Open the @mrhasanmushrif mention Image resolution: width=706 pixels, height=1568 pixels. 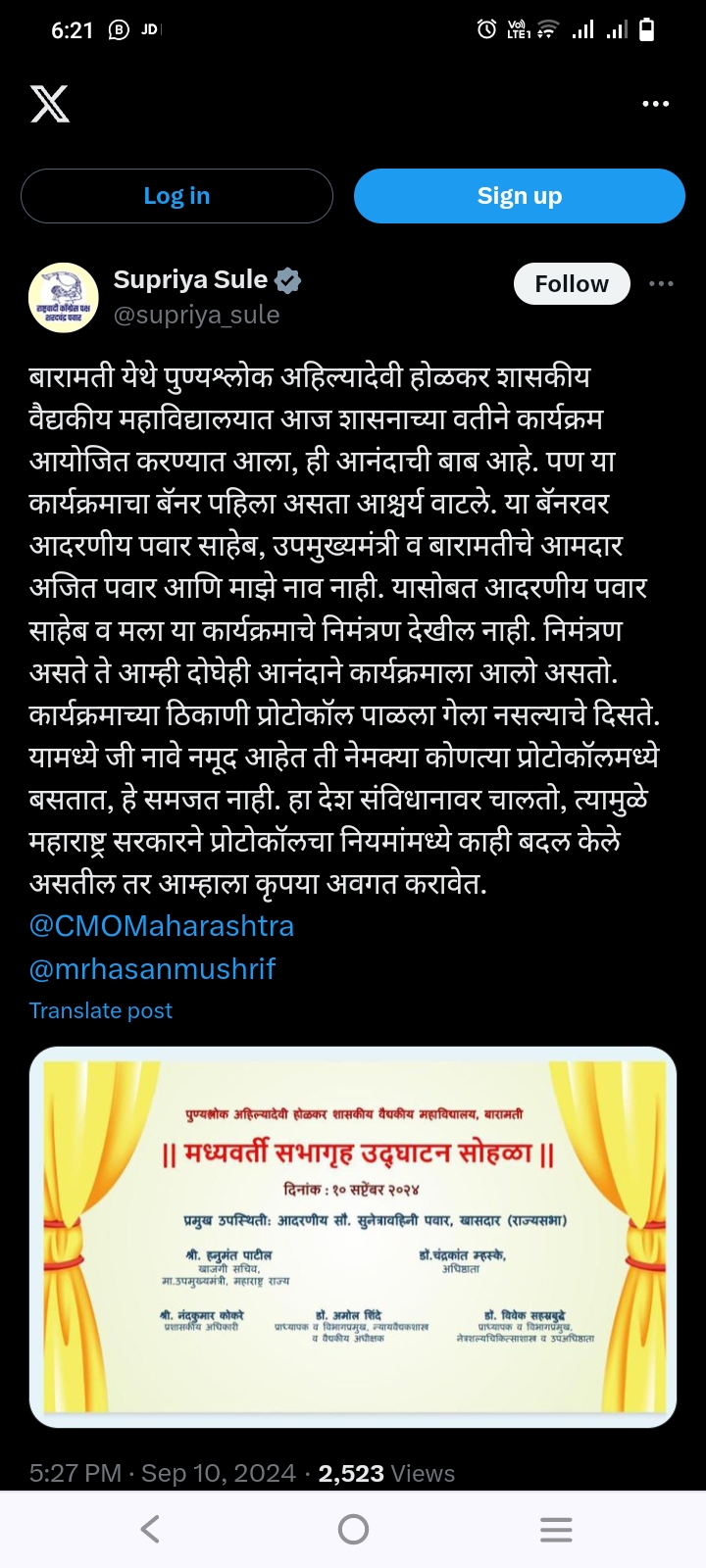coord(152,969)
